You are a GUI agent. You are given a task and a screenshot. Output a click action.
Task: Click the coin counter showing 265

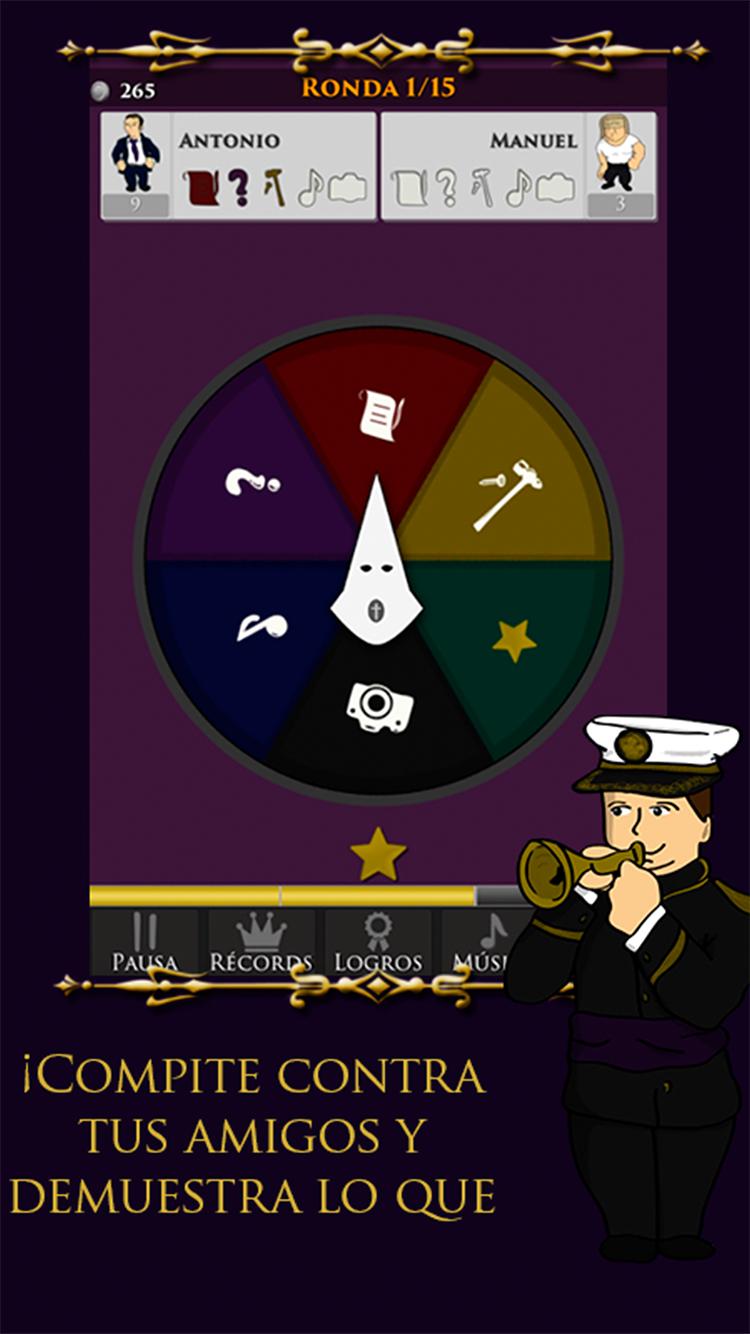pyautogui.click(x=120, y=90)
